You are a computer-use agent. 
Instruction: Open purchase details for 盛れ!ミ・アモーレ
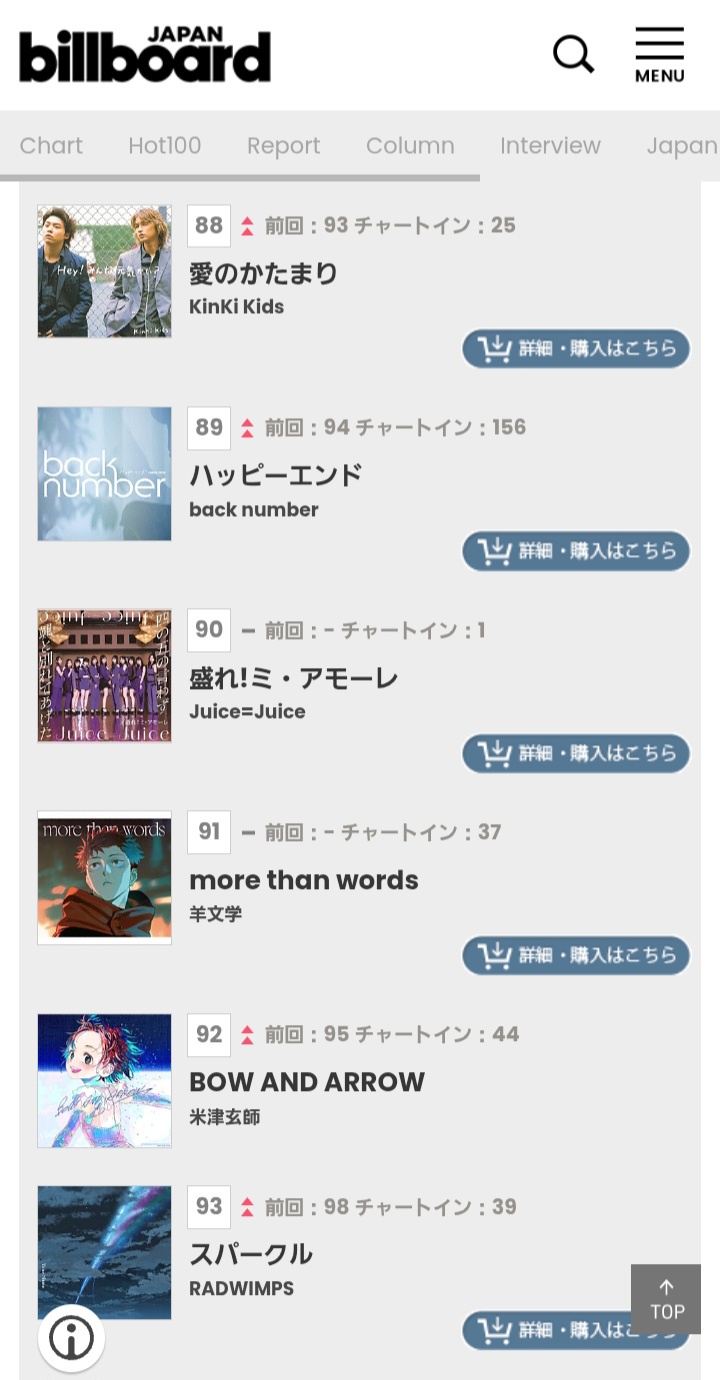coord(576,754)
